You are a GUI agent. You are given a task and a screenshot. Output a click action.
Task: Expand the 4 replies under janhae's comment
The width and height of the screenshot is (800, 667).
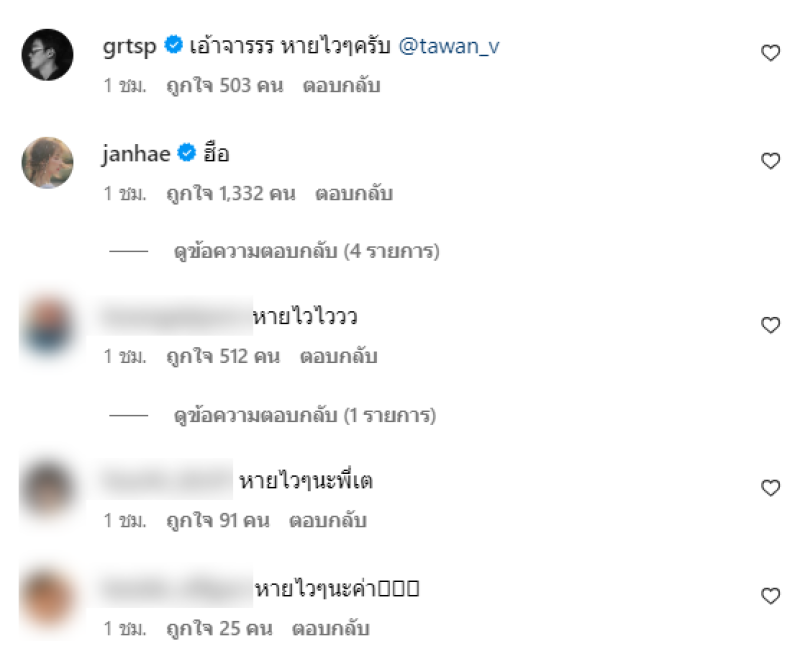tap(306, 251)
